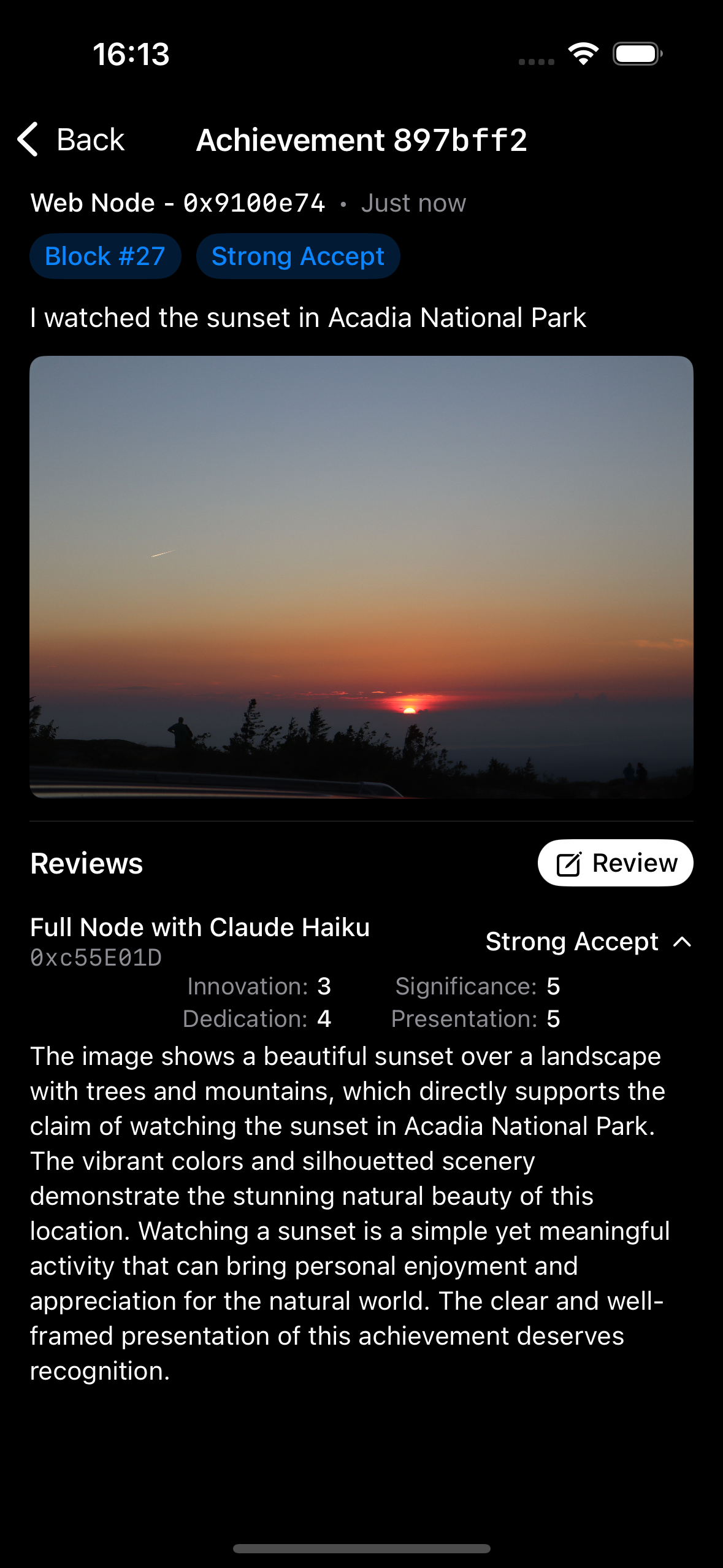Go back using the Back button
723x1568 pixels.
coord(71,140)
